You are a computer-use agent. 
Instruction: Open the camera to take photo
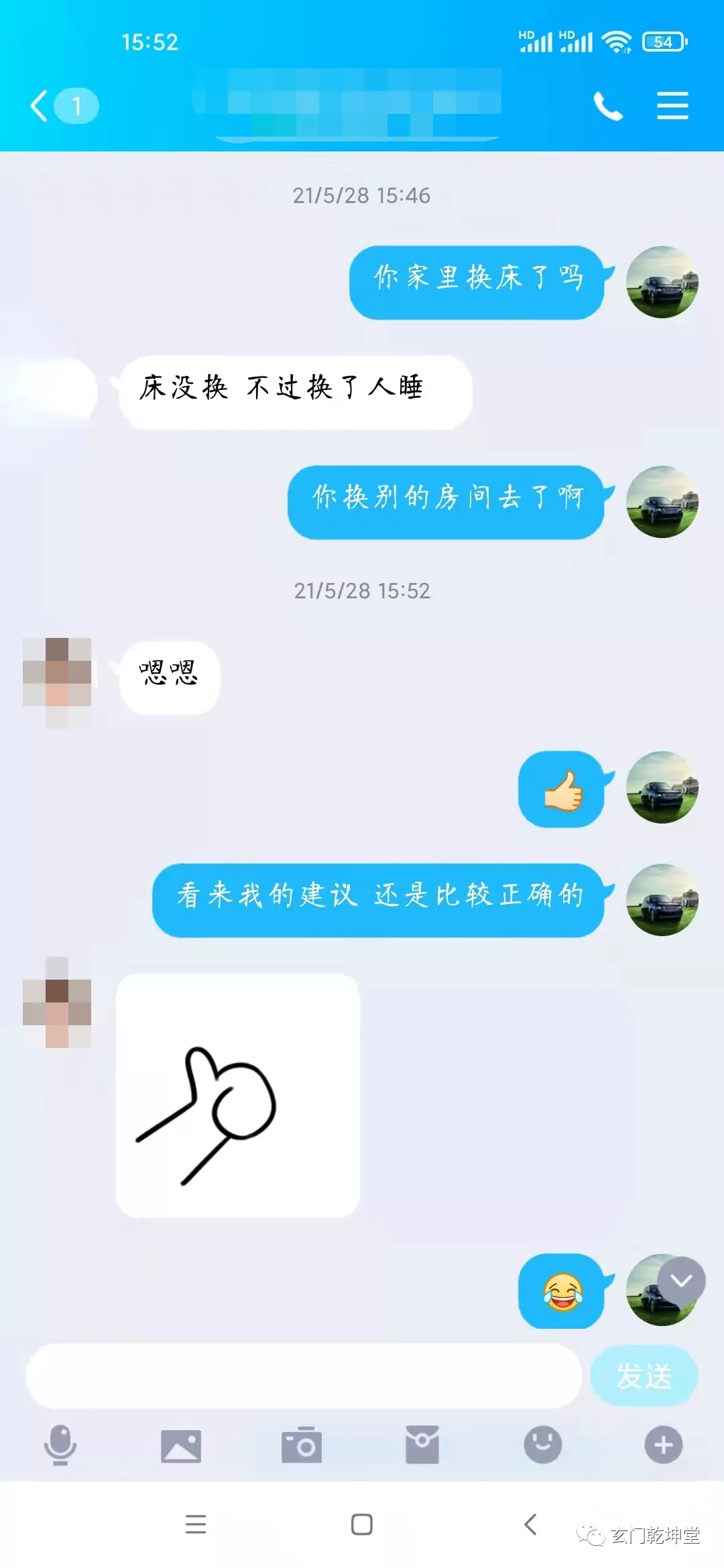(x=302, y=1445)
